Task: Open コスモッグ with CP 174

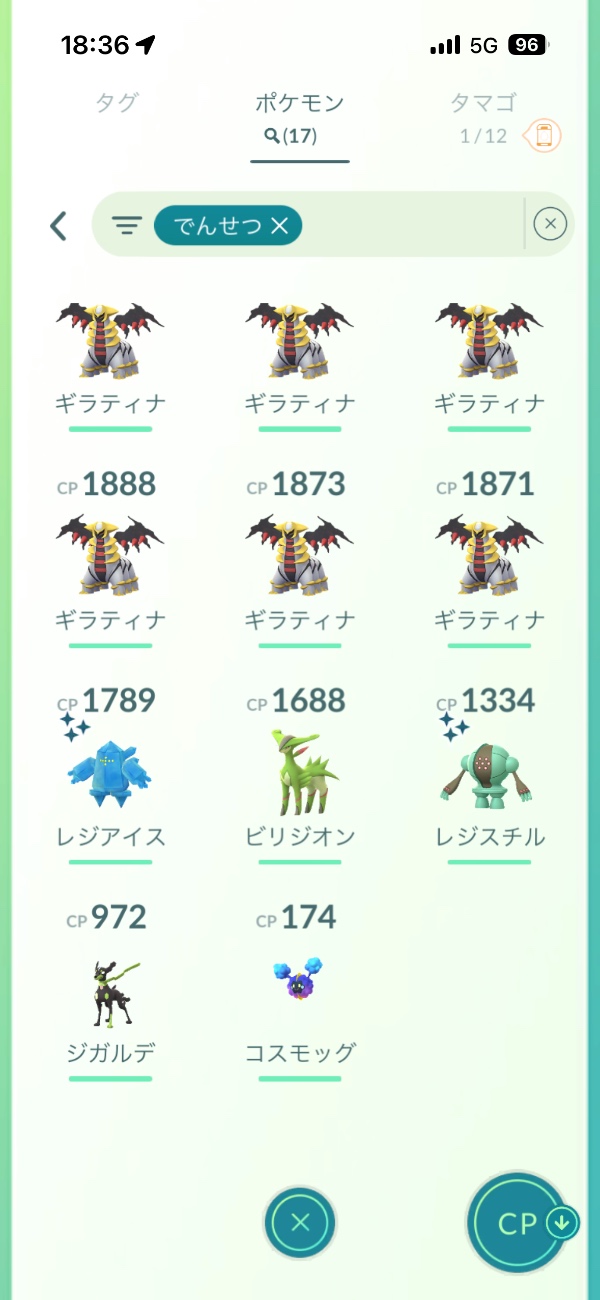Action: pyautogui.click(x=299, y=990)
